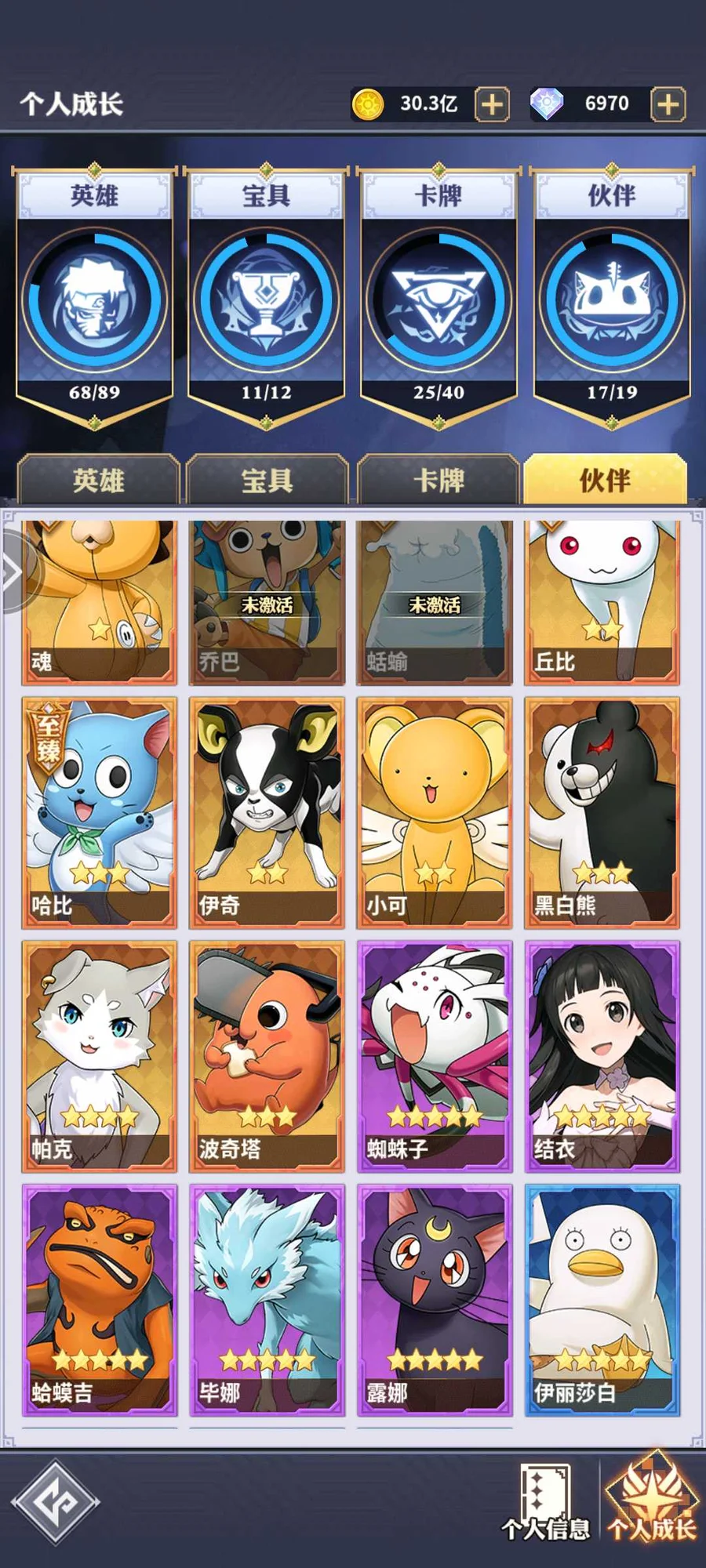
Task: Switch to the 宝具 tab
Action: point(267,480)
